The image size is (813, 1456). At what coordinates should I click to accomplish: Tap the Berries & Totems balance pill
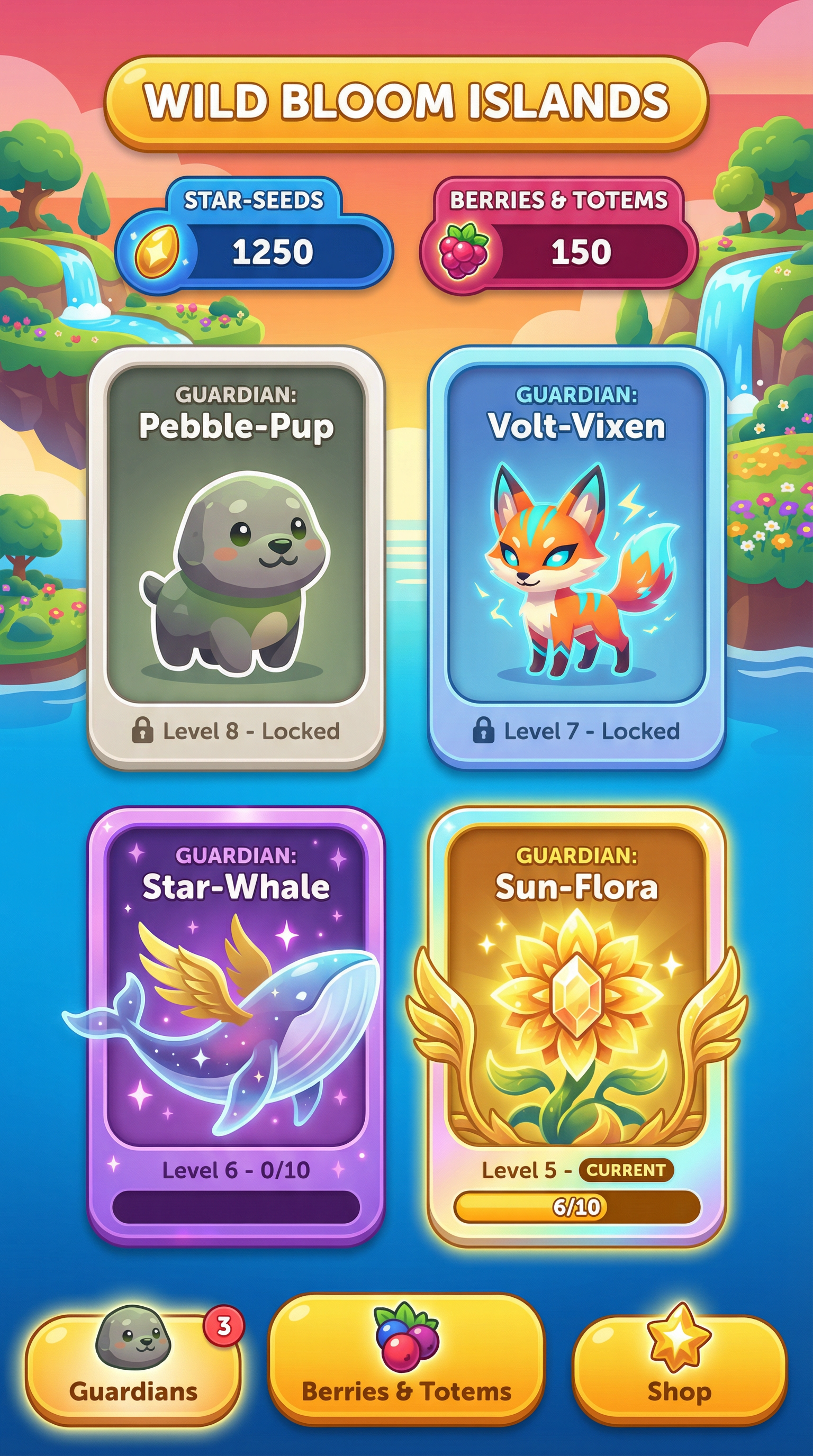pyautogui.click(x=559, y=251)
